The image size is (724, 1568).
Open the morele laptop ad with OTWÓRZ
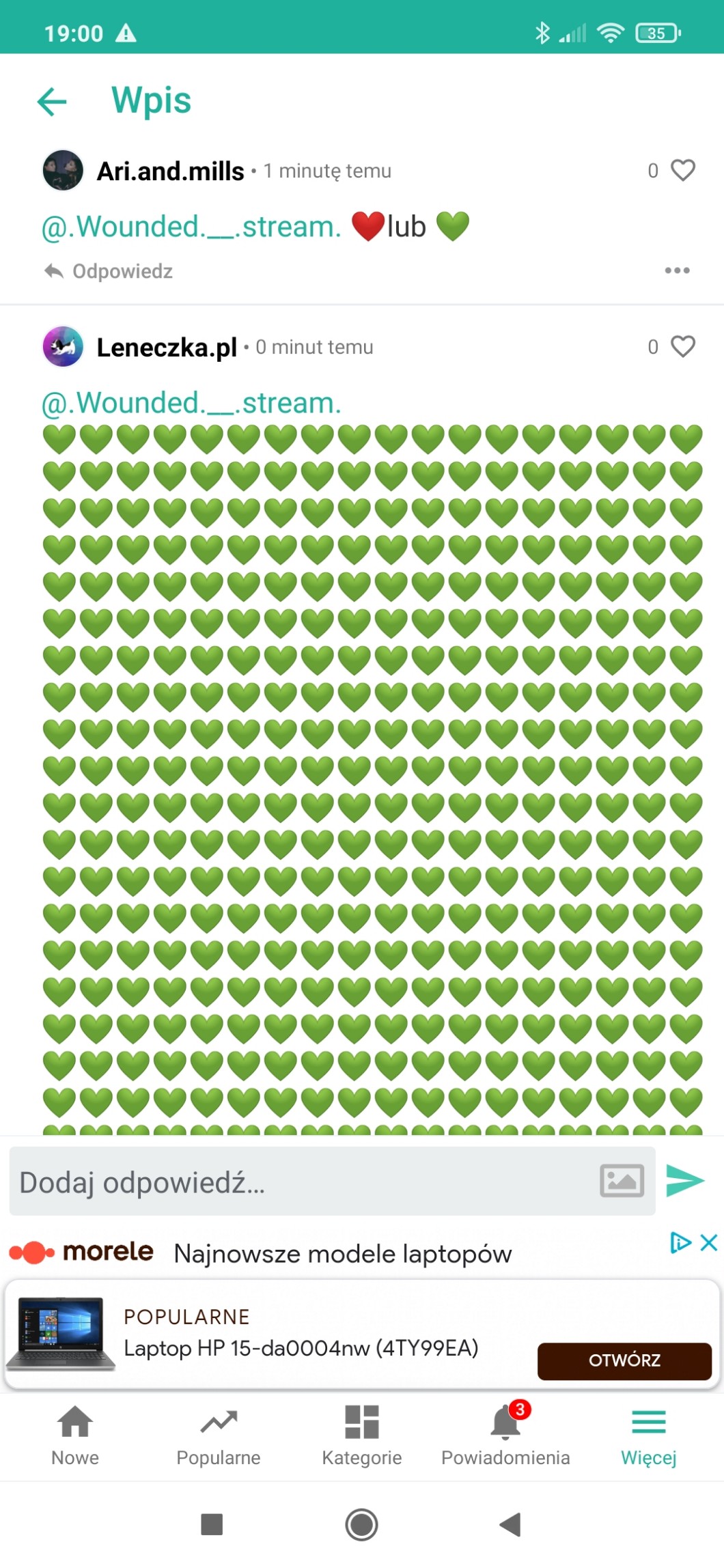624,1360
